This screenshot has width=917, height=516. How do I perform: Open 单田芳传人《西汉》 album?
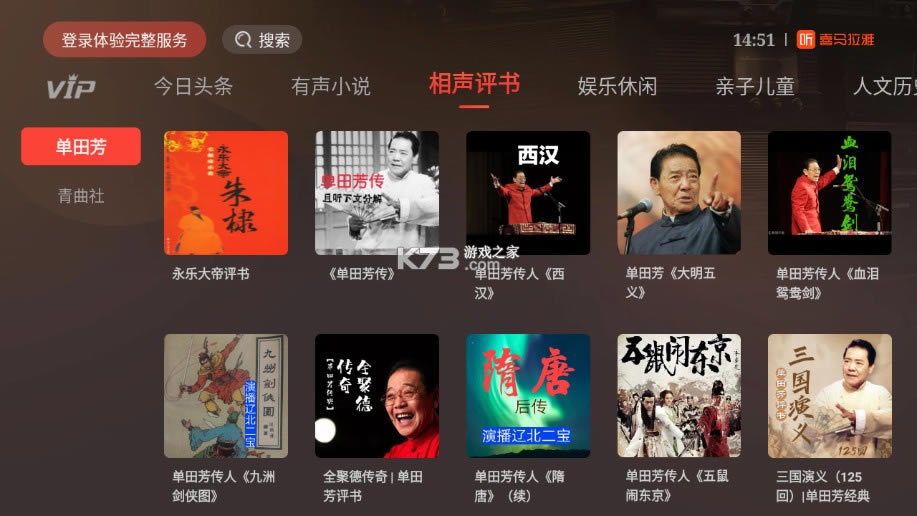528,193
